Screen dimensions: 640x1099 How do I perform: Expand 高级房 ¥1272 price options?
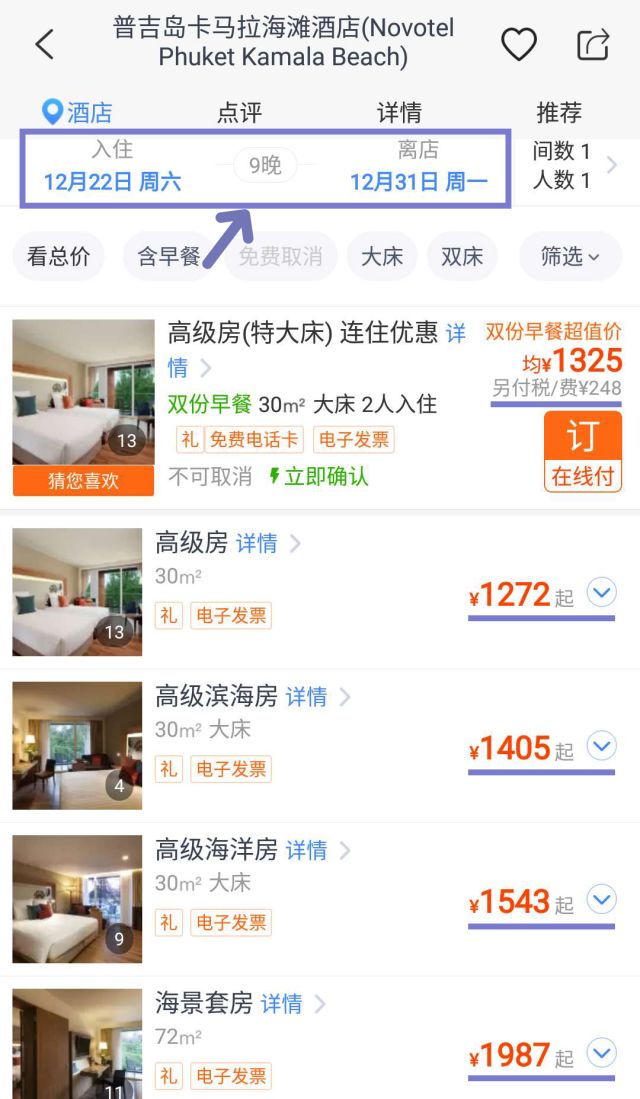601,595
